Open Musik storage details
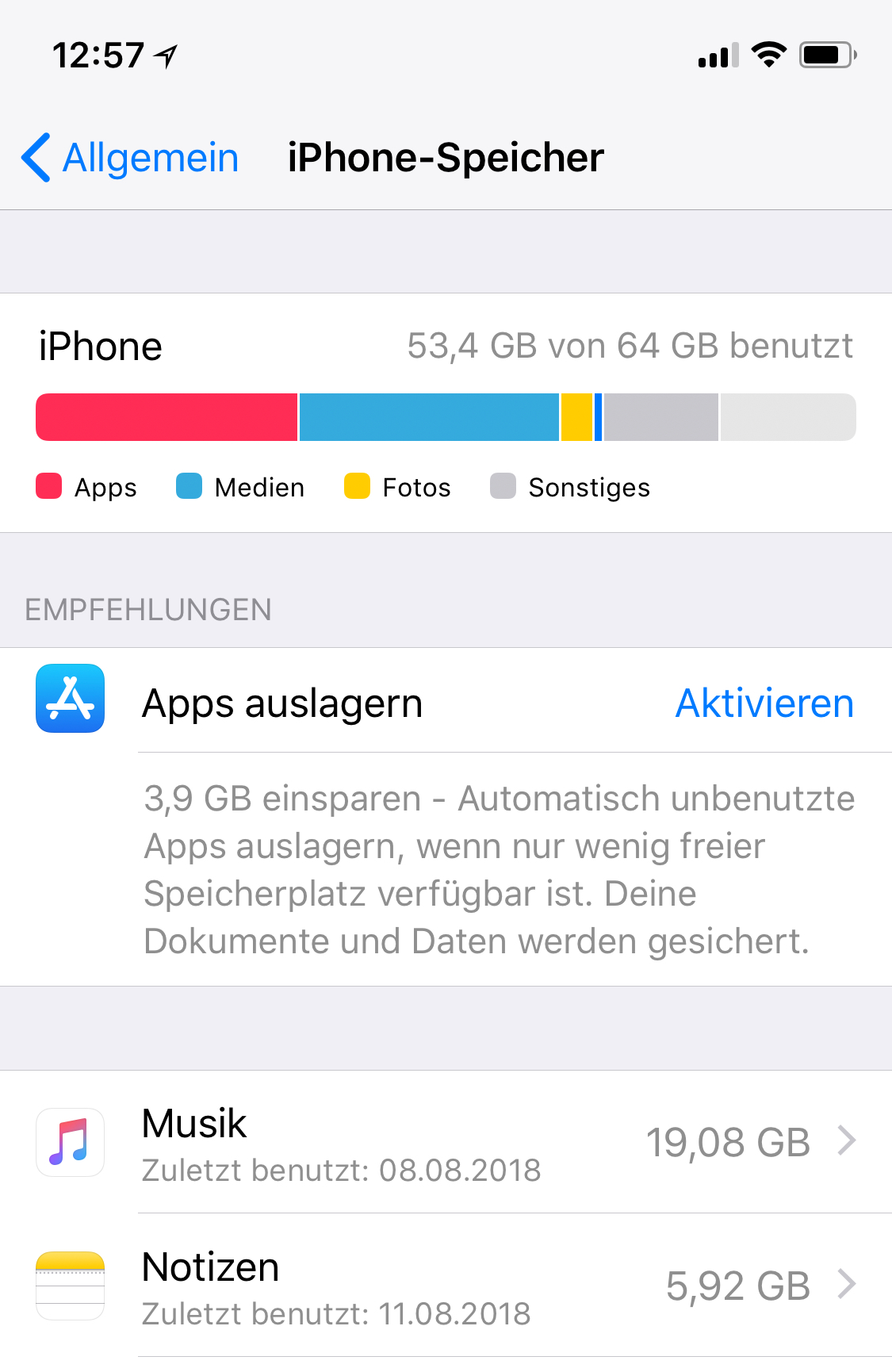This screenshot has height=1372, width=892. tap(476, 1142)
